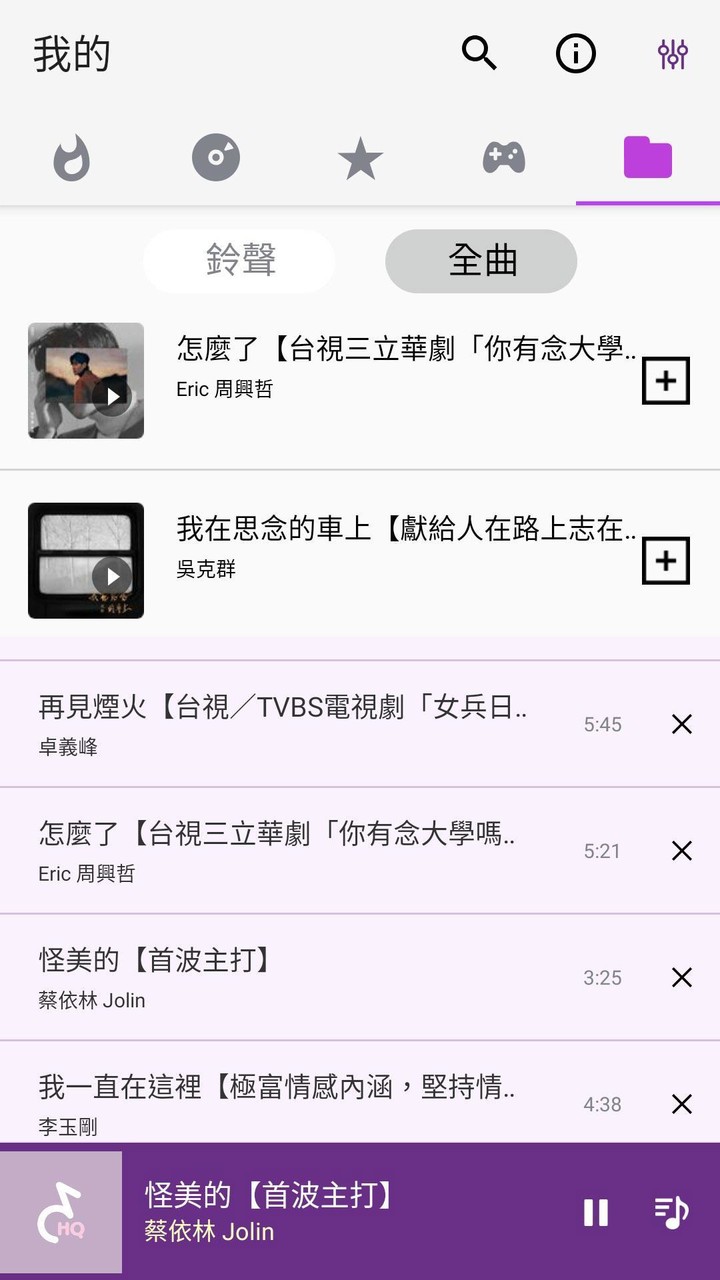Tap the info icon in top bar
The width and height of the screenshot is (720, 1280).
[x=576, y=55]
